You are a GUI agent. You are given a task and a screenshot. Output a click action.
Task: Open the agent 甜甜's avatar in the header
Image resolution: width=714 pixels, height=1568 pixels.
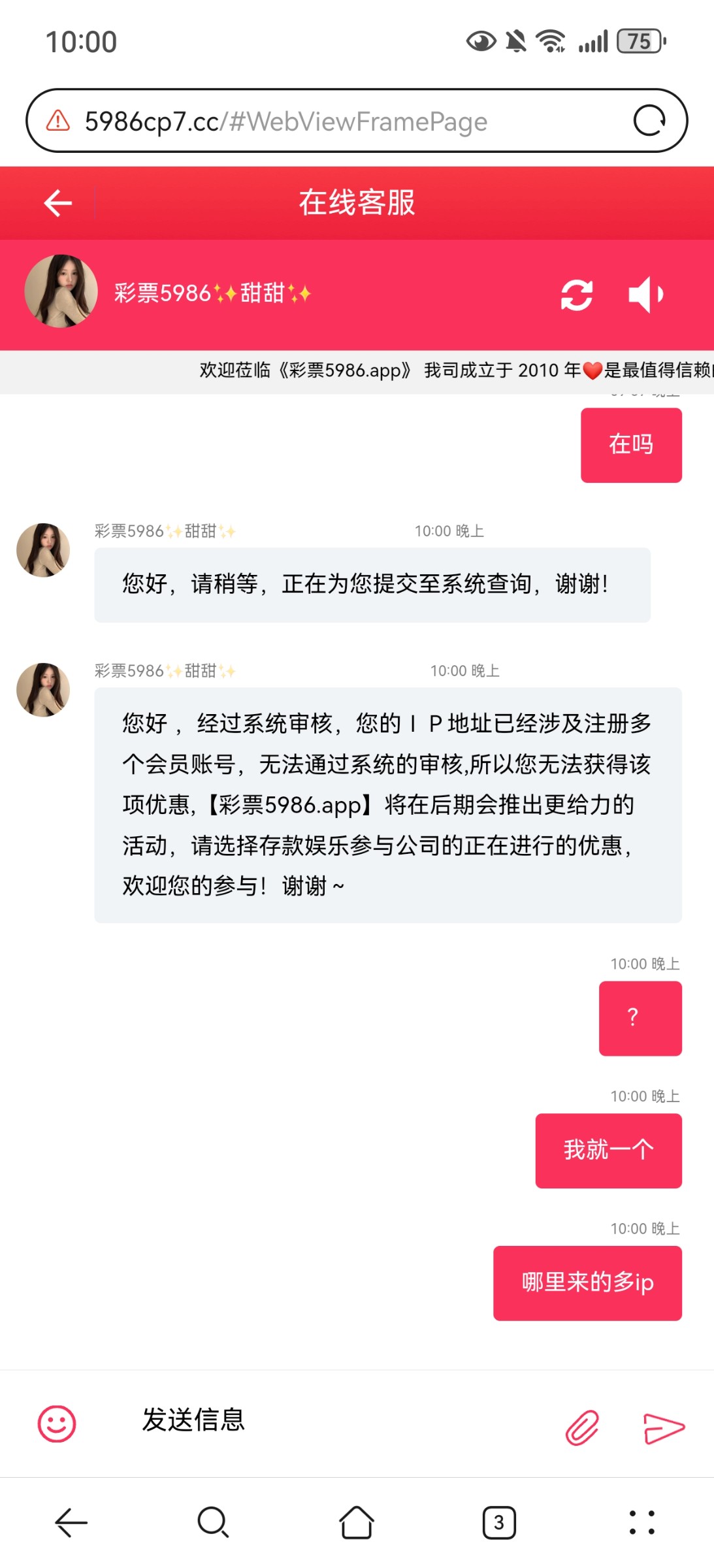tap(61, 291)
